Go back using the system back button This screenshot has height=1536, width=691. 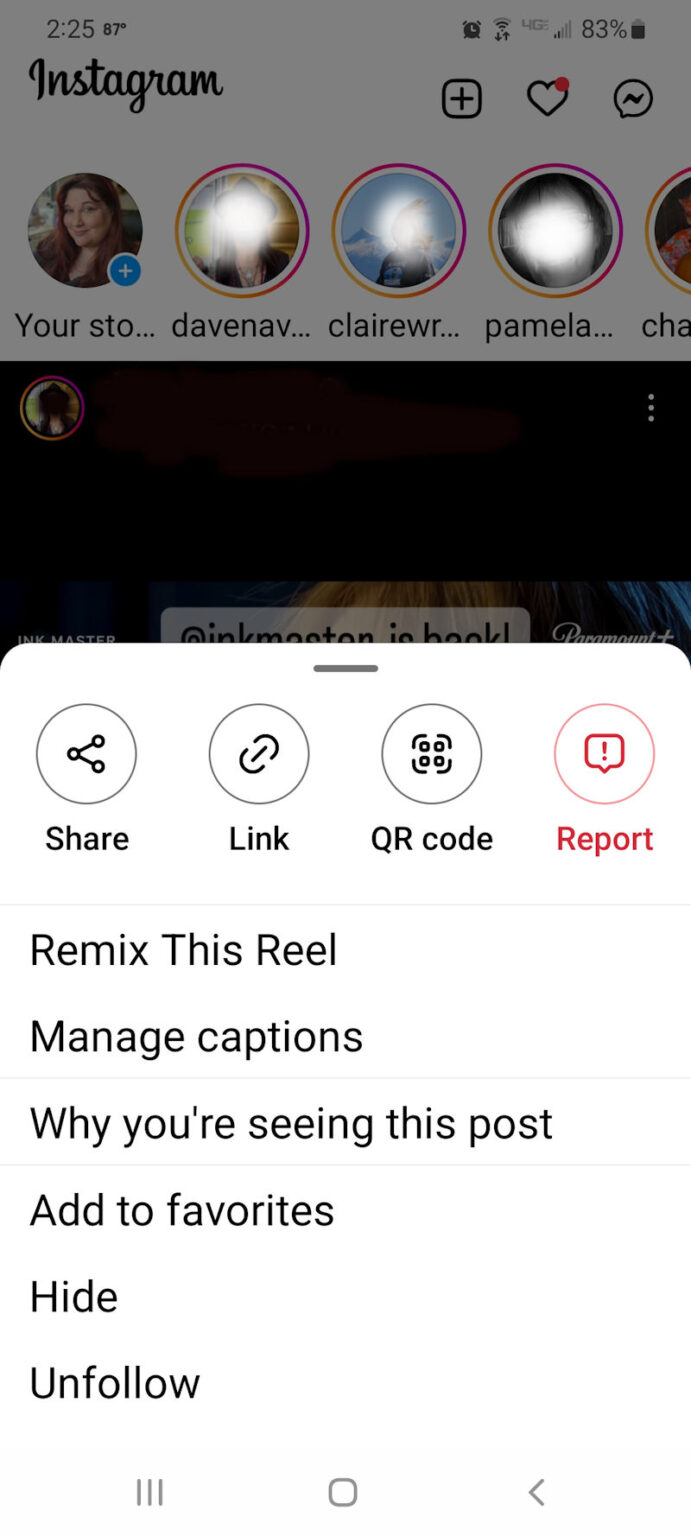(537, 1493)
